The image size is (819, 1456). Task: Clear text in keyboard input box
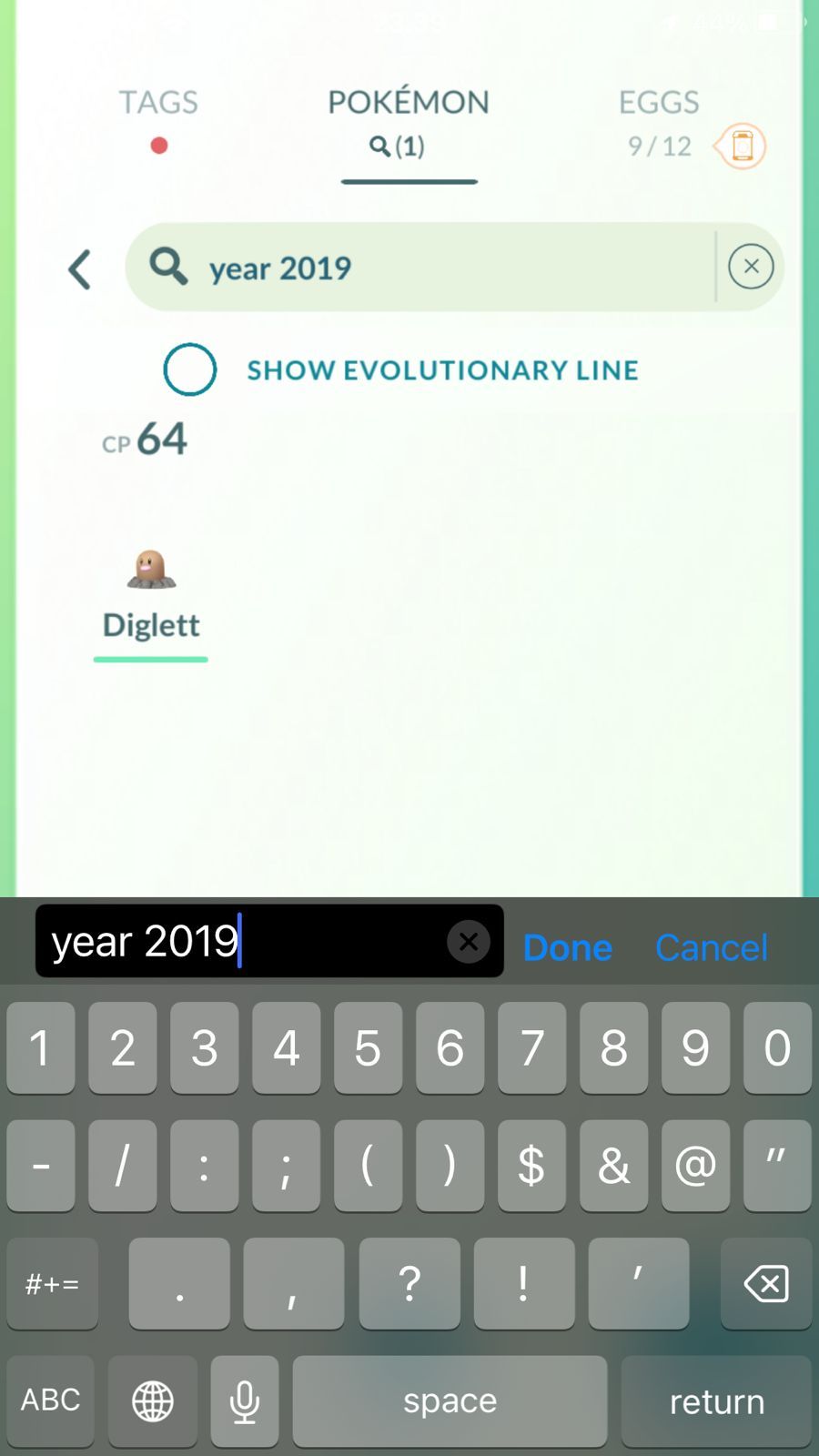(x=469, y=942)
